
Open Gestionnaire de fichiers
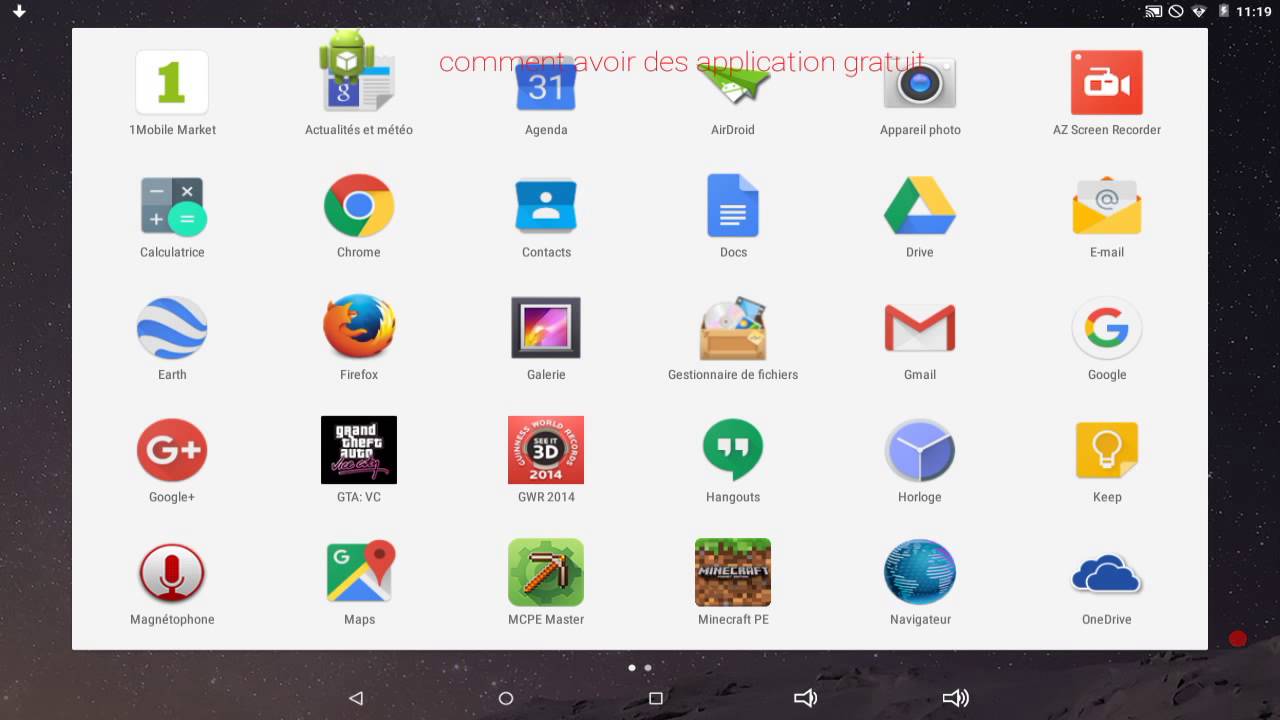[x=732, y=328]
